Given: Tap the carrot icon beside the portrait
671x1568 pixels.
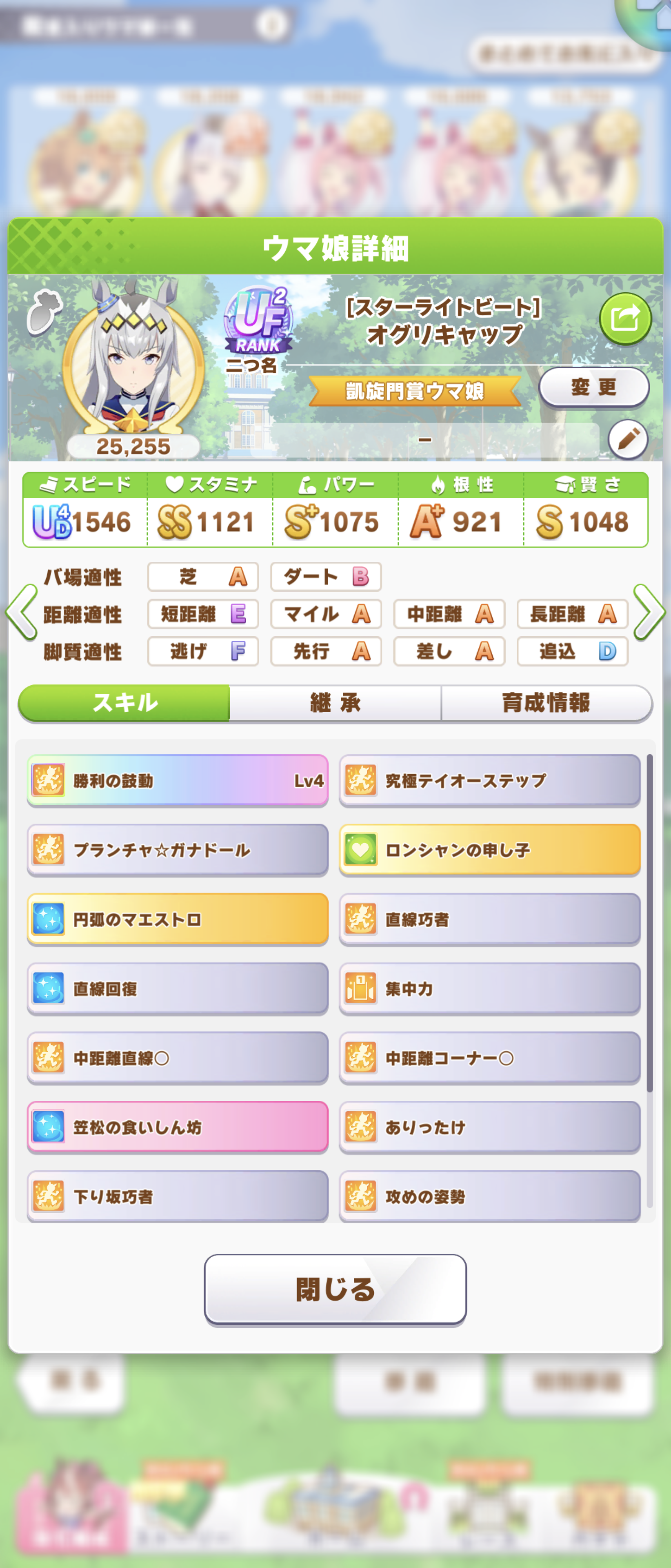Looking at the screenshot, I should point(44,312).
